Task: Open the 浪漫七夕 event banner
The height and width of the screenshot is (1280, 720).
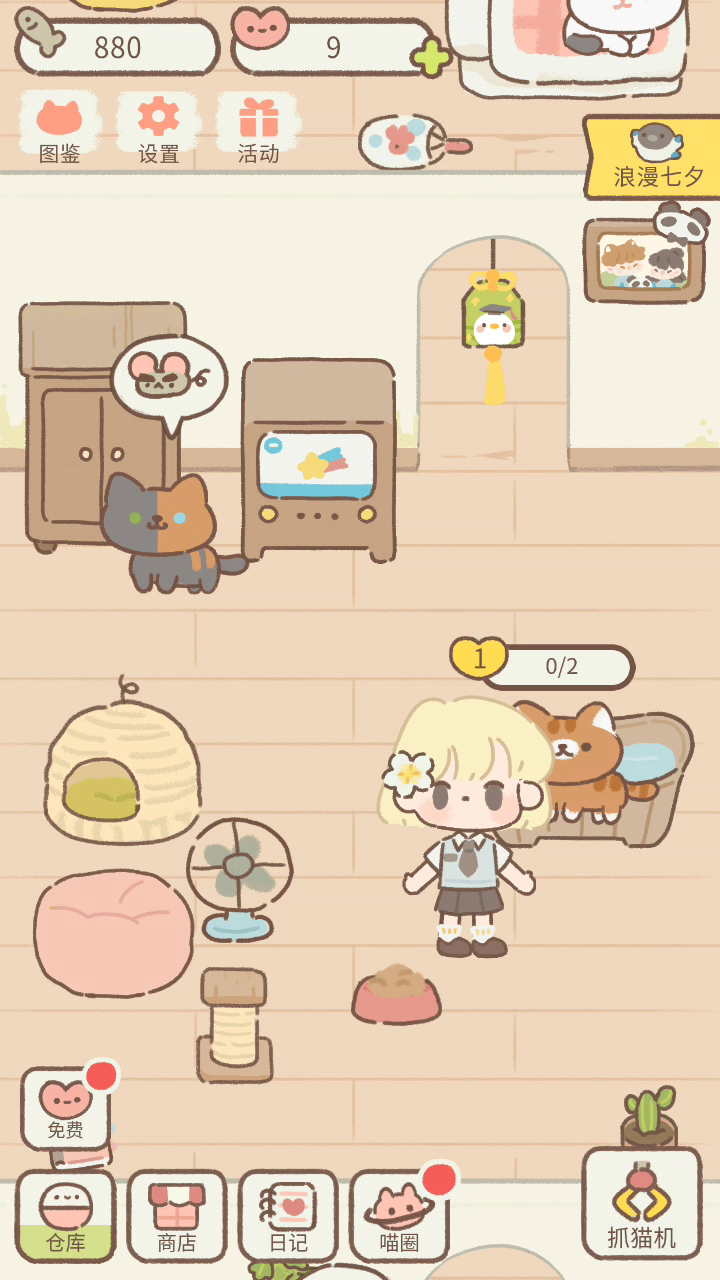Action: point(652,158)
